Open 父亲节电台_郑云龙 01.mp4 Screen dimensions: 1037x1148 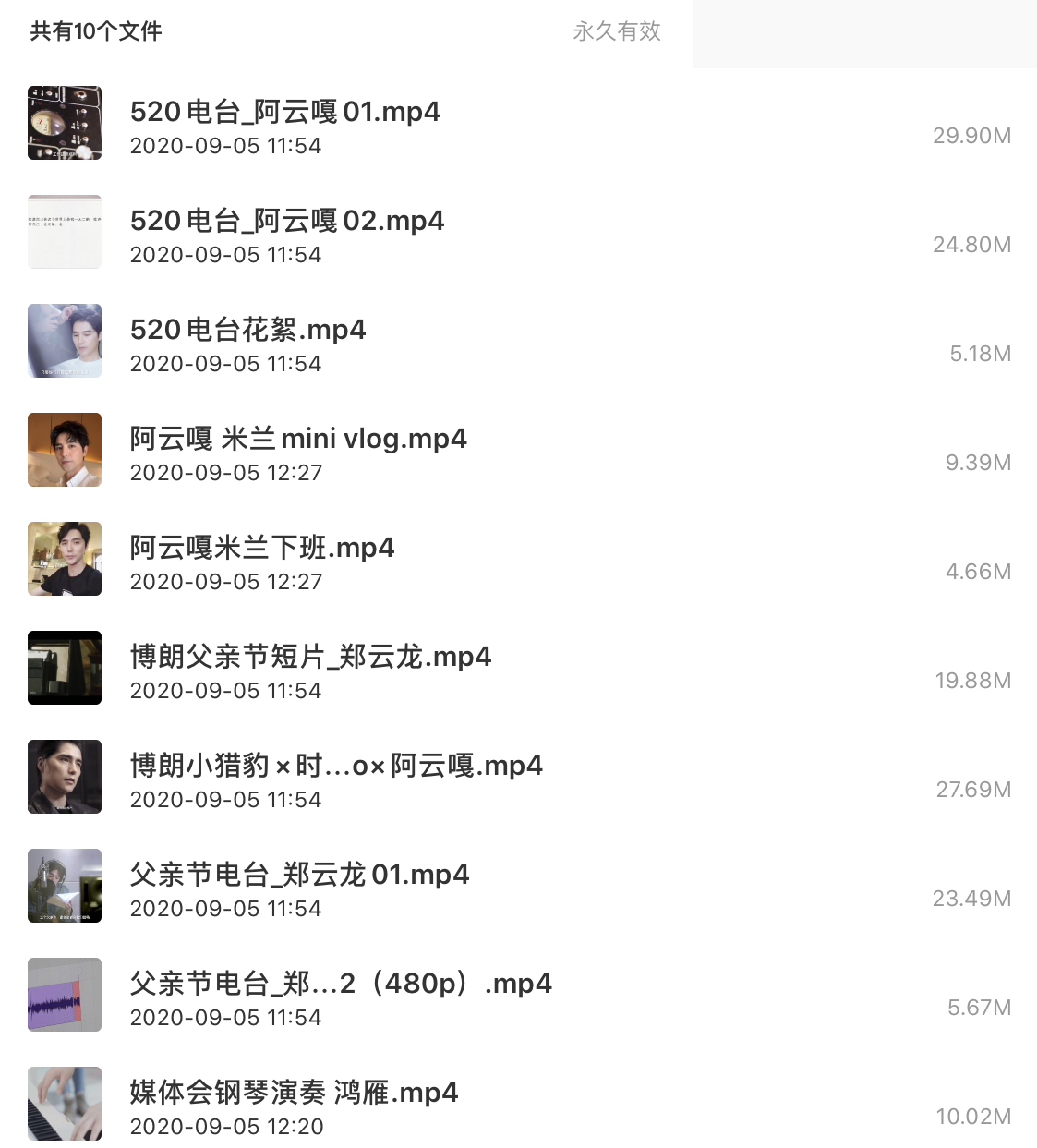[x=299, y=876]
